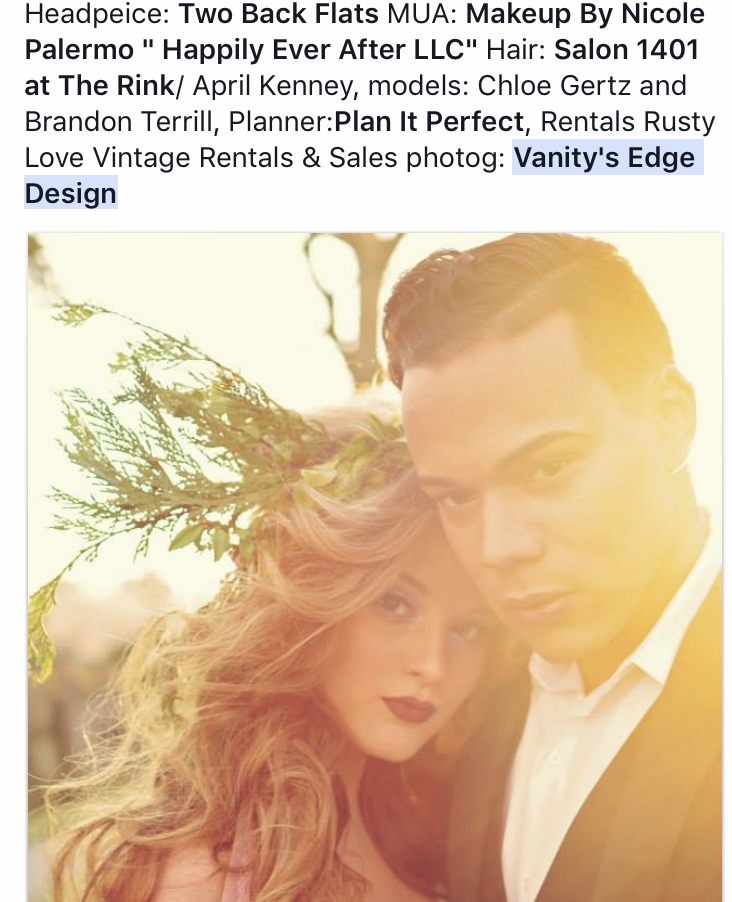732x902 pixels.
Task: Open the Two Back Flats page link
Action: click(x=278, y=15)
